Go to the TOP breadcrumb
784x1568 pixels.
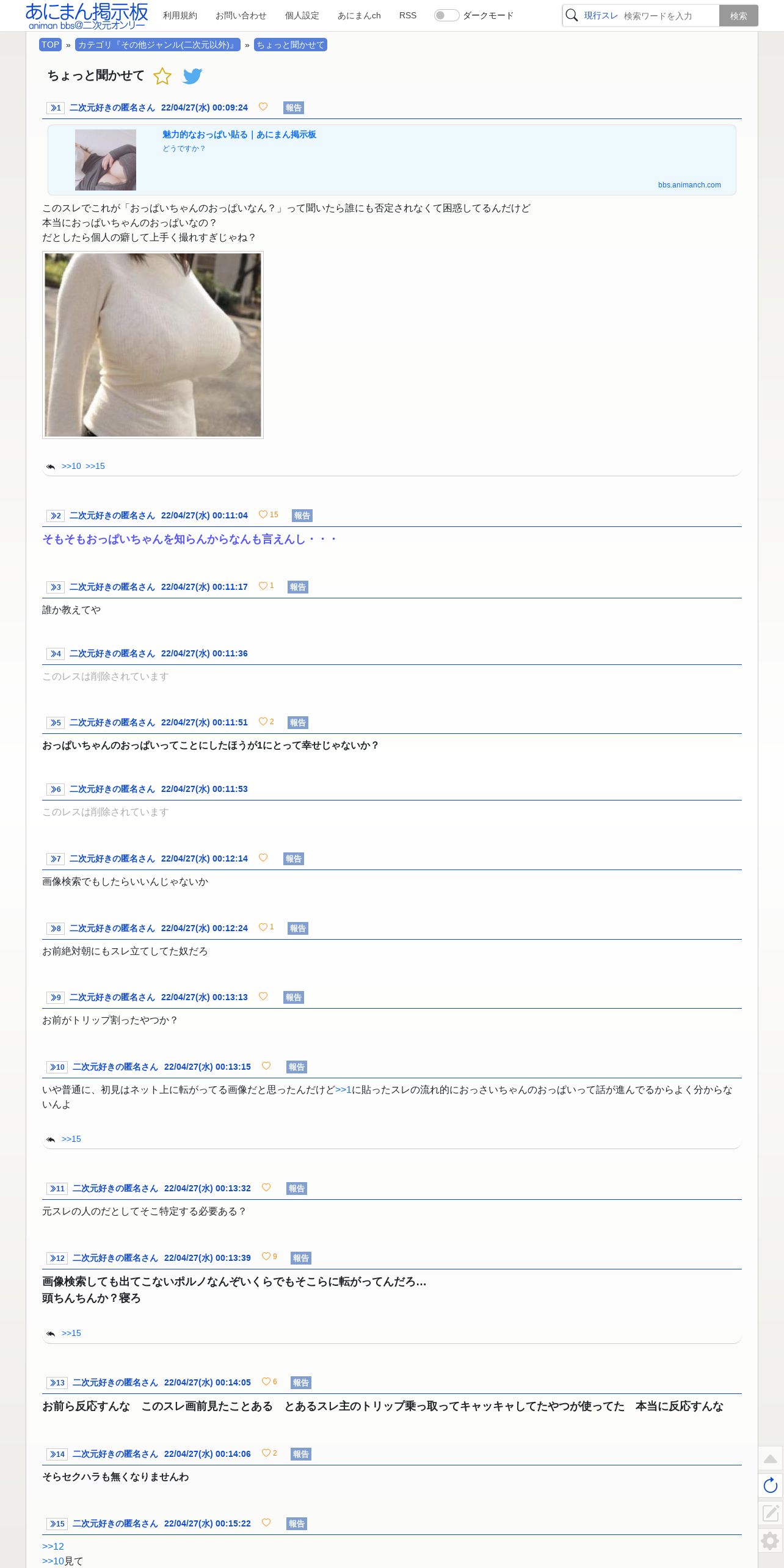pyautogui.click(x=50, y=45)
